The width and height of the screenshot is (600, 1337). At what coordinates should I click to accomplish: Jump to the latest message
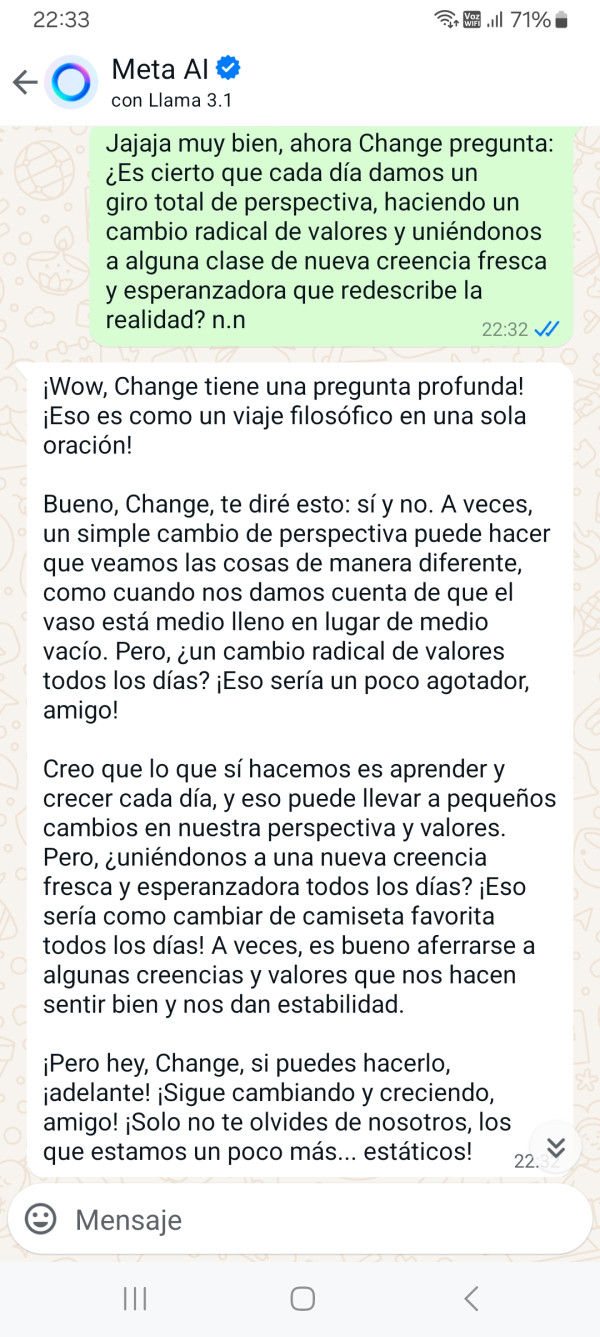point(556,1148)
